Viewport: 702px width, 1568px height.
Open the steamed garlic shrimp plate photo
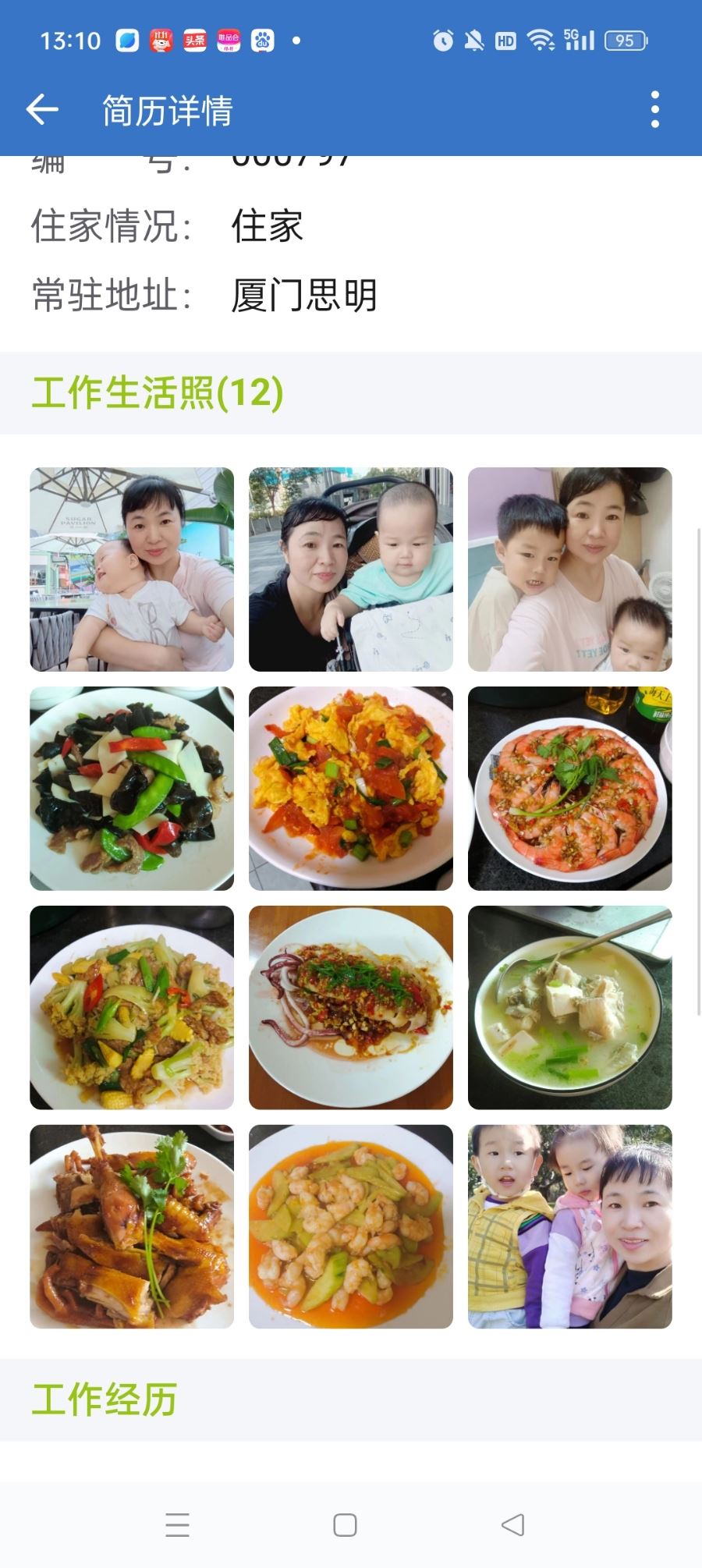(569, 789)
